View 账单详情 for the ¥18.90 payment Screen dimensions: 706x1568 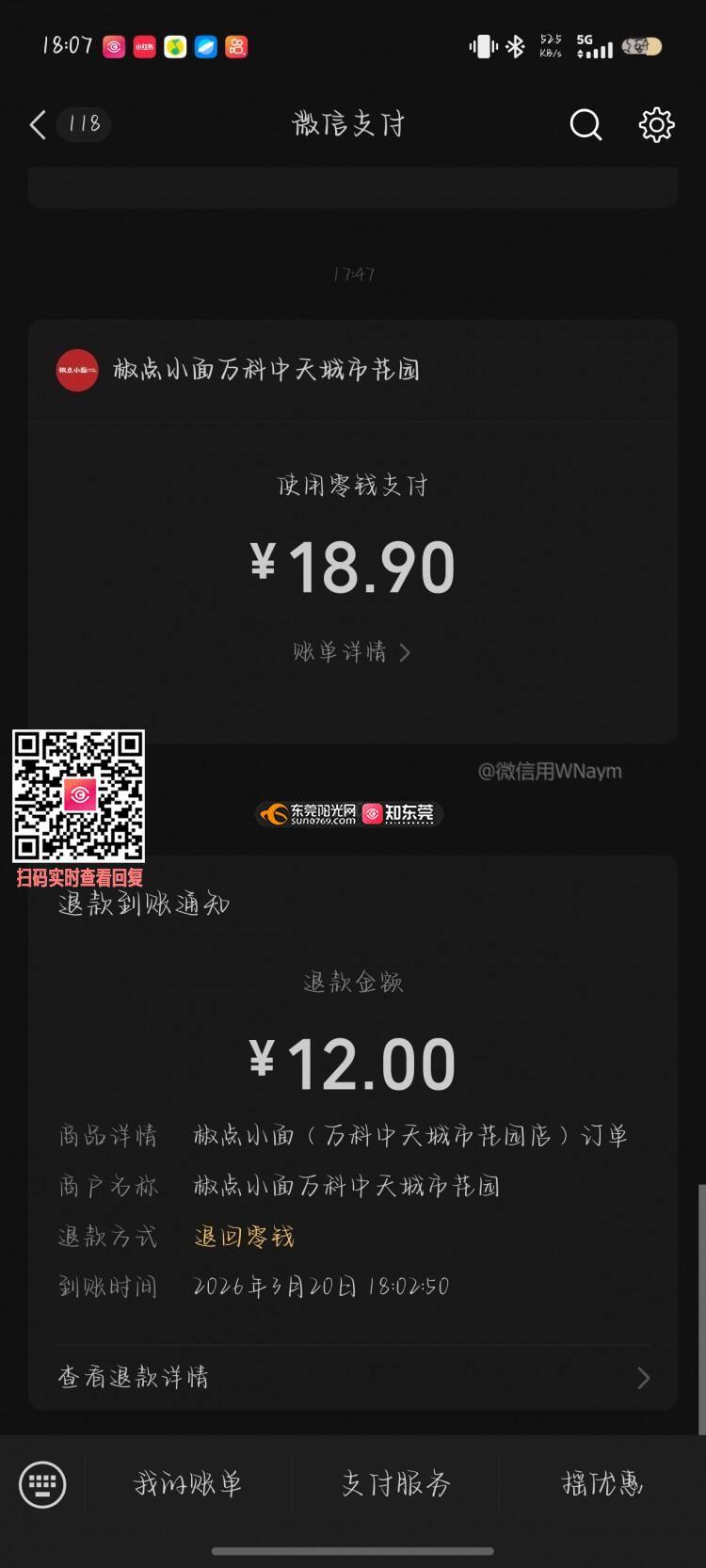(351, 652)
